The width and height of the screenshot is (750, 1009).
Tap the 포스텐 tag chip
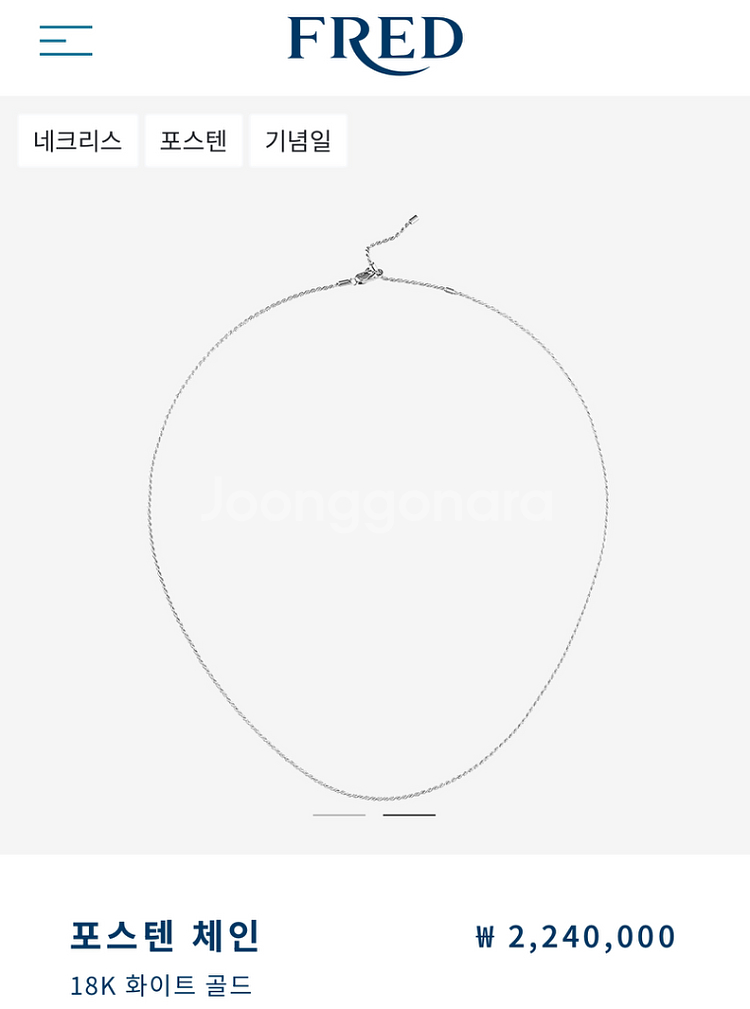click(x=194, y=141)
